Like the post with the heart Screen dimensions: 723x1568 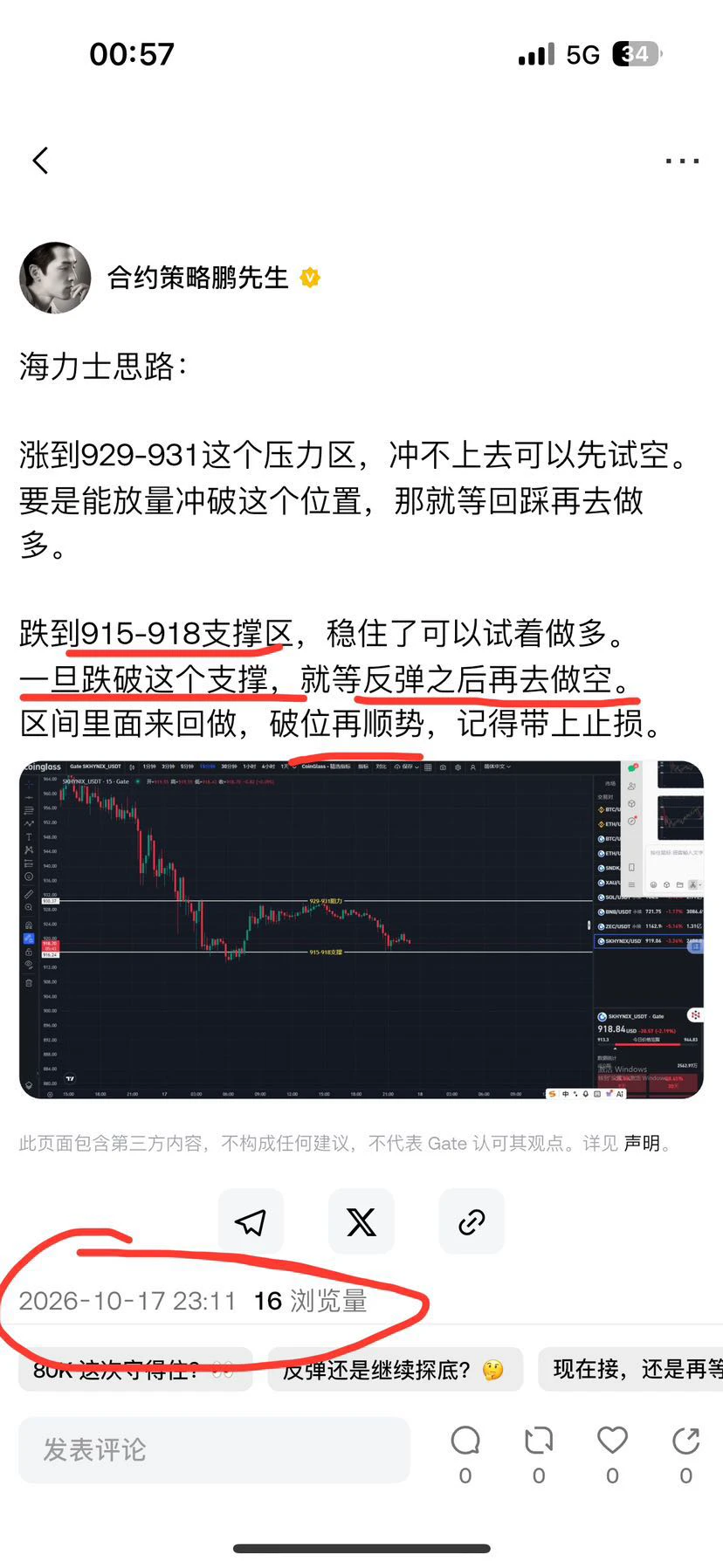tap(612, 1441)
